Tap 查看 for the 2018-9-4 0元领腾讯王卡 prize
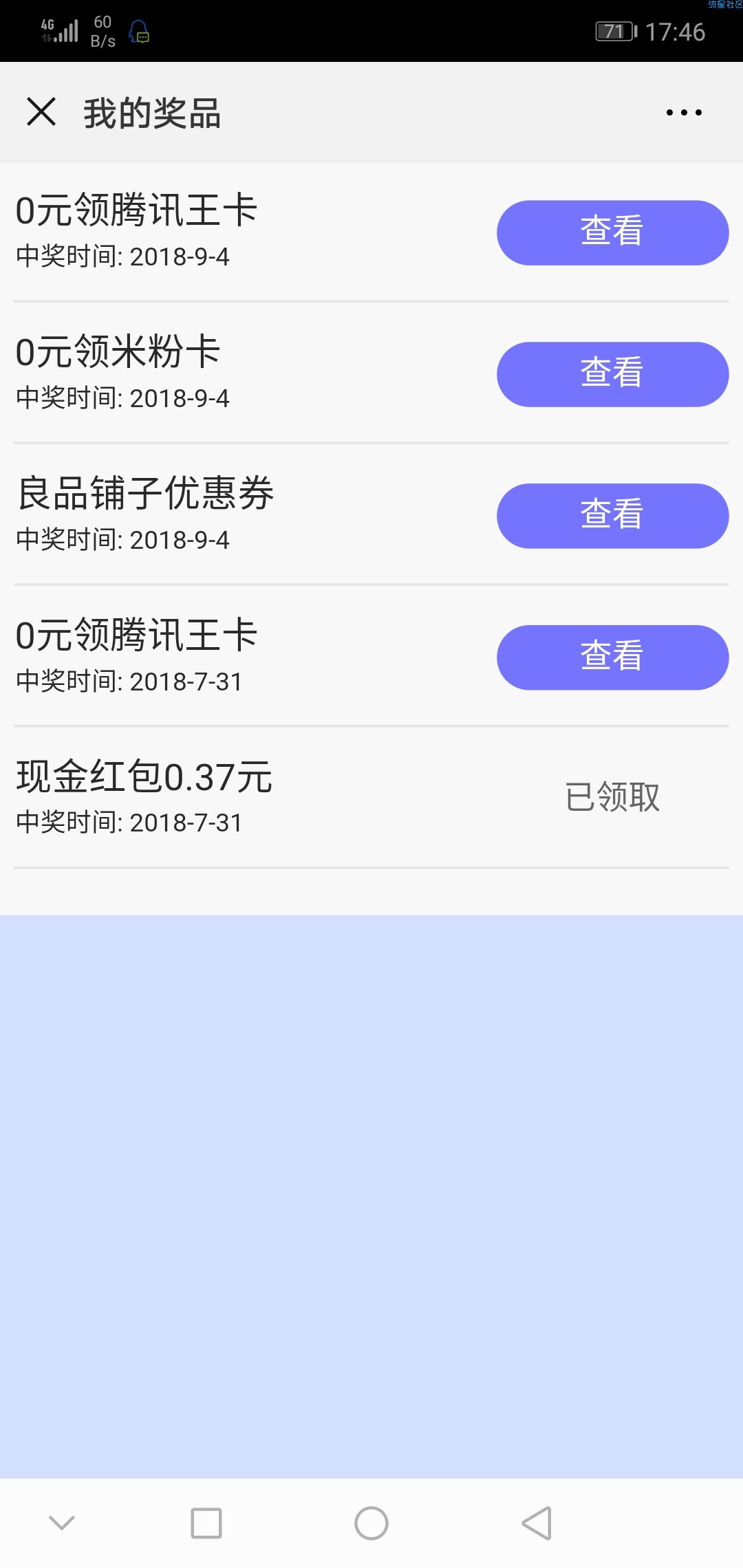This screenshot has width=743, height=1568. pyautogui.click(x=612, y=232)
